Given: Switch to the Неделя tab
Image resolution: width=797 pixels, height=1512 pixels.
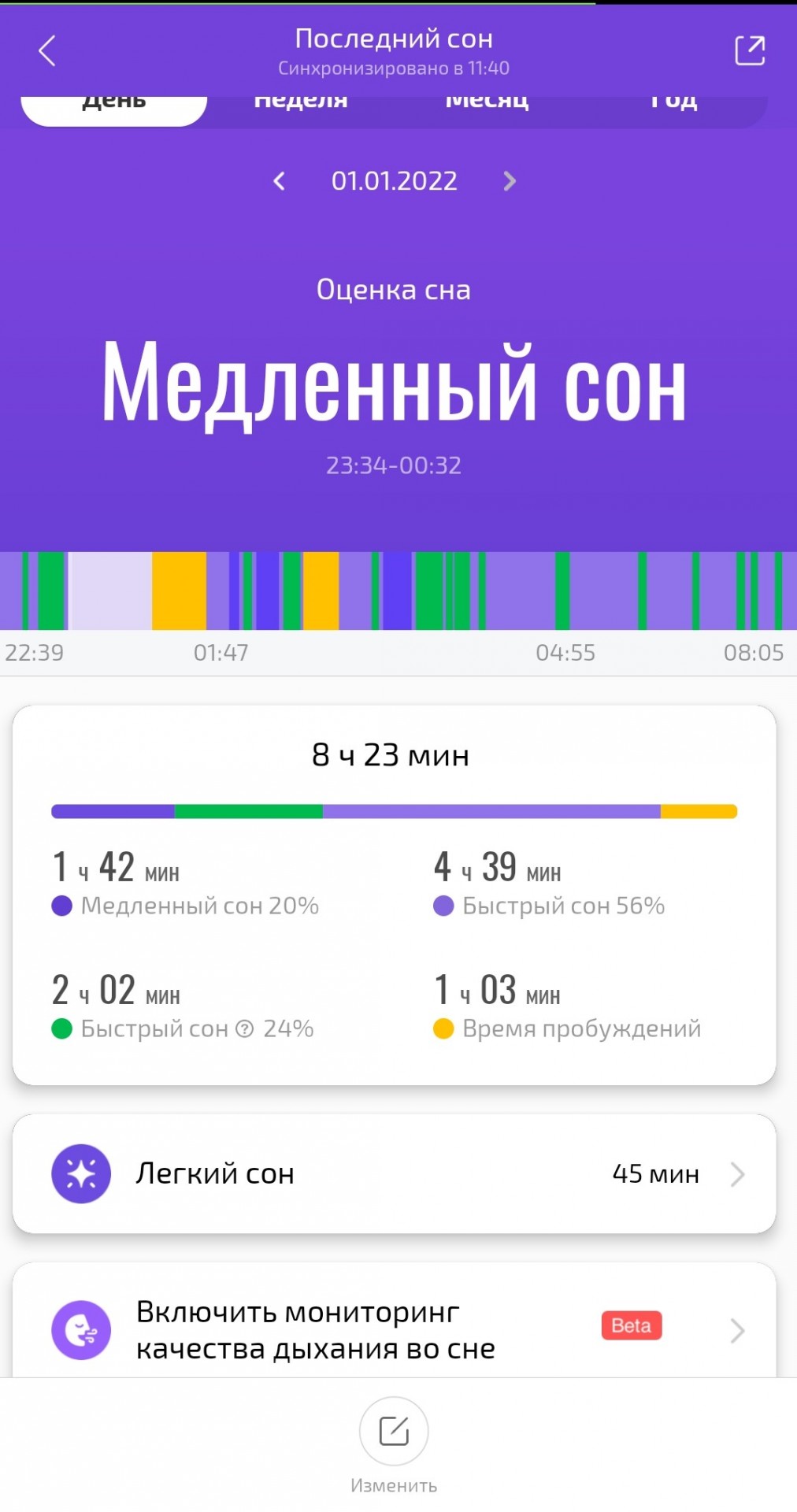Looking at the screenshot, I should click(301, 107).
